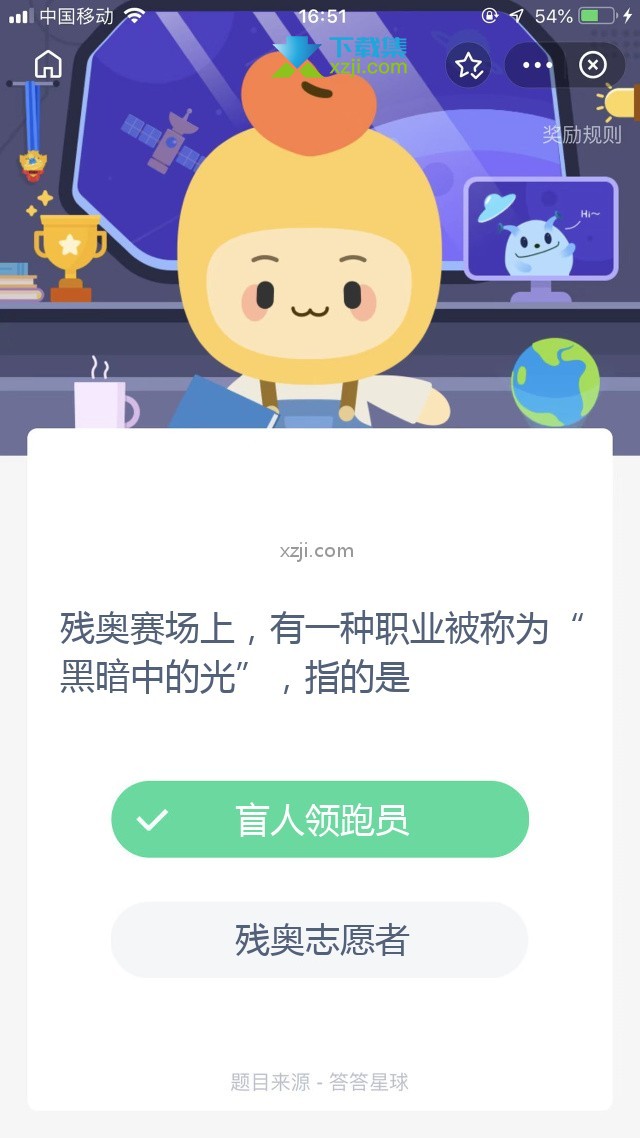
Task: Close the mini program
Action: point(593,65)
